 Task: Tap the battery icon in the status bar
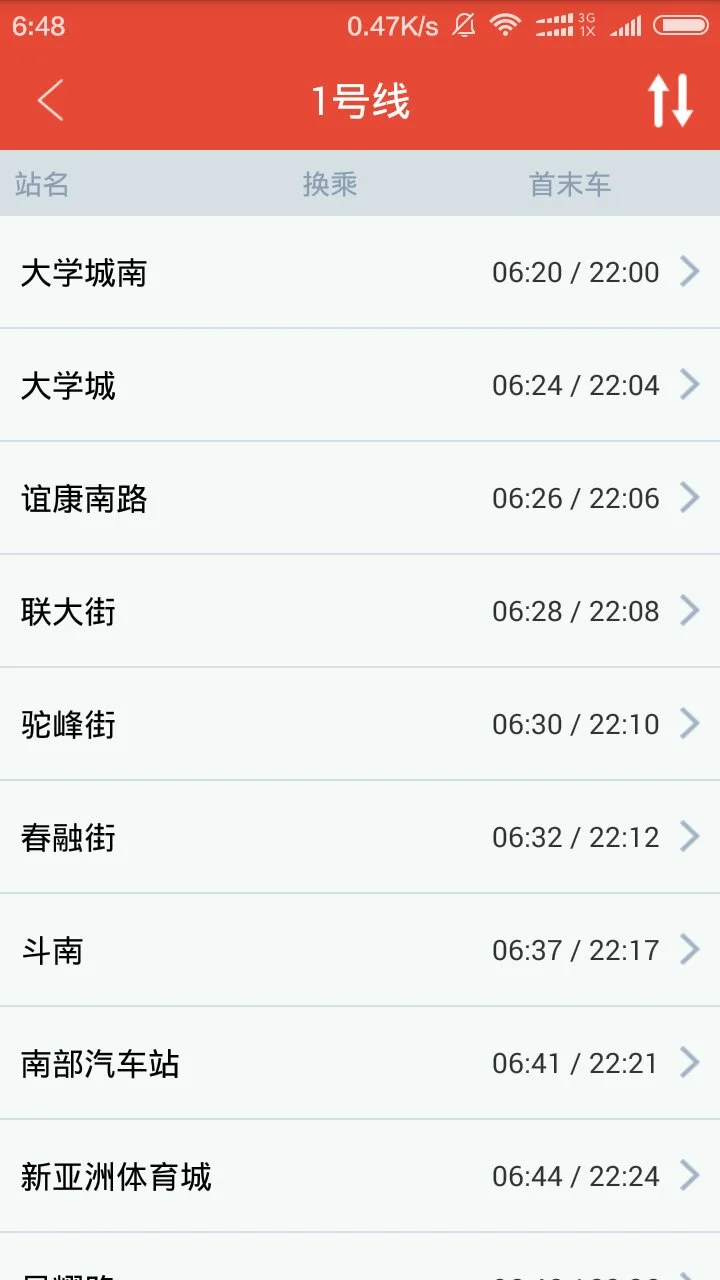(682, 25)
